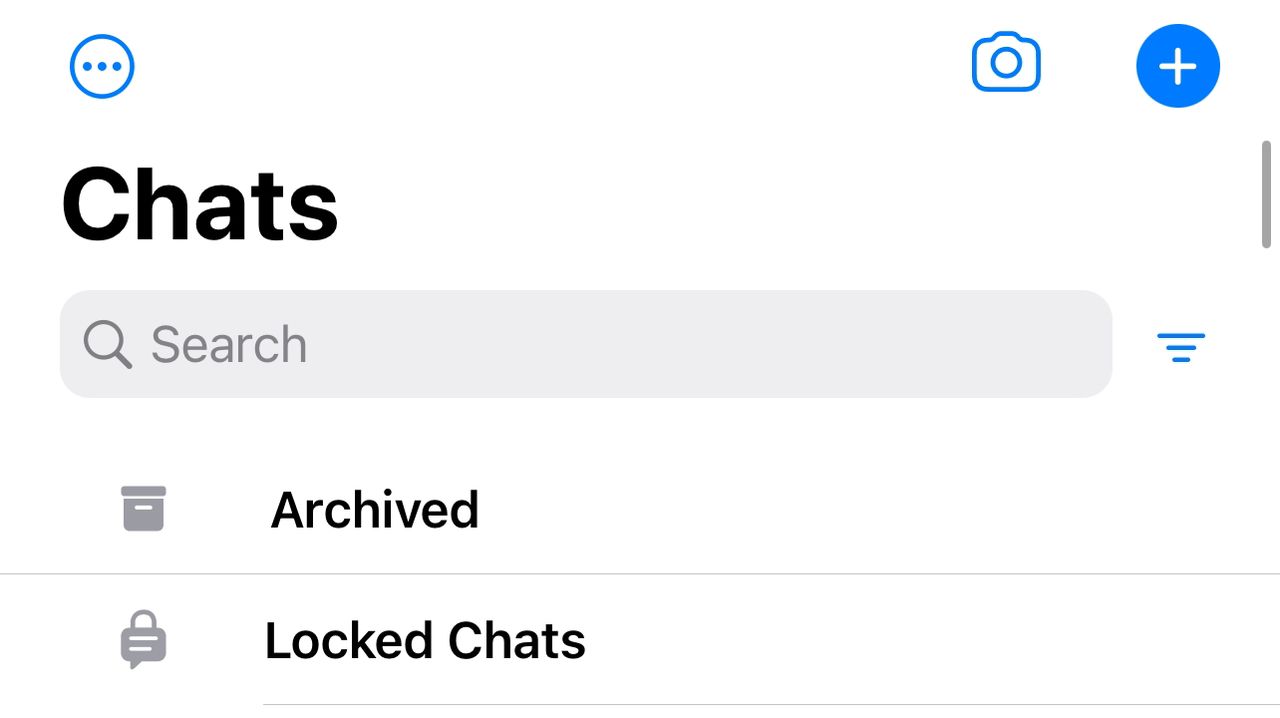Start a new chat with plus button
Image resolution: width=1280 pixels, height=718 pixels.
(x=1177, y=67)
